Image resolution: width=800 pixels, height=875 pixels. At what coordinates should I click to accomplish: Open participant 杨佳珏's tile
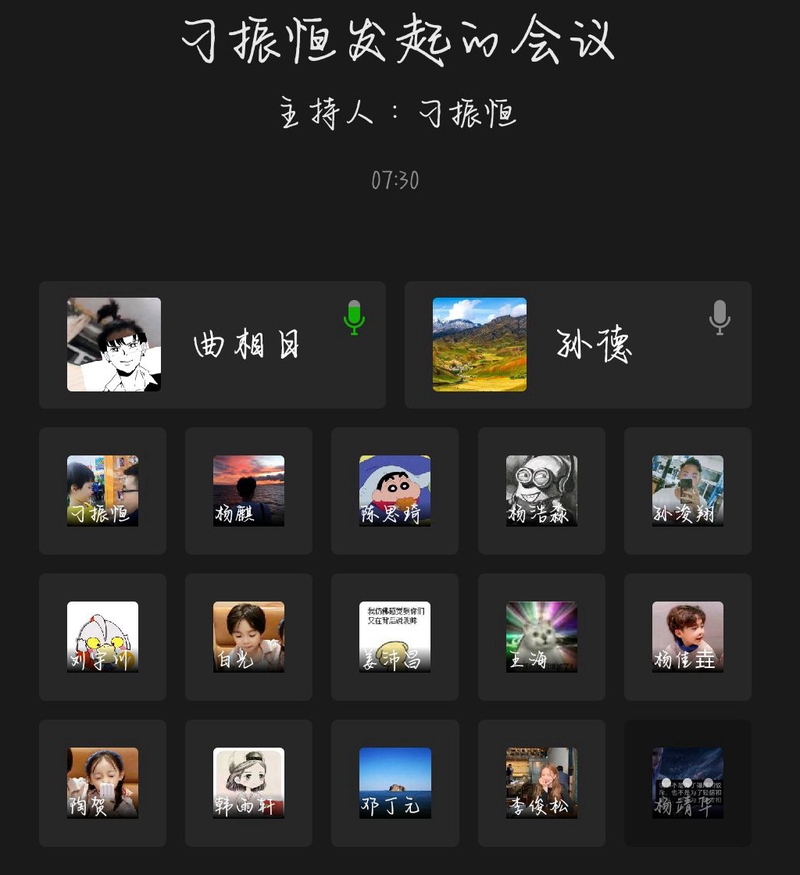687,637
